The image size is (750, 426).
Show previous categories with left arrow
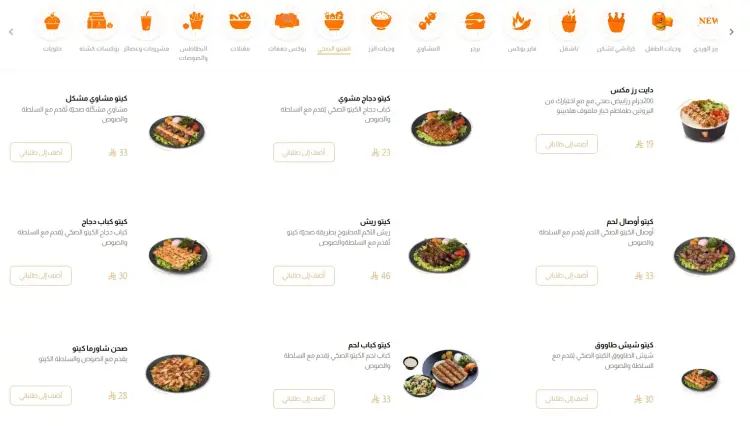pos(11,32)
